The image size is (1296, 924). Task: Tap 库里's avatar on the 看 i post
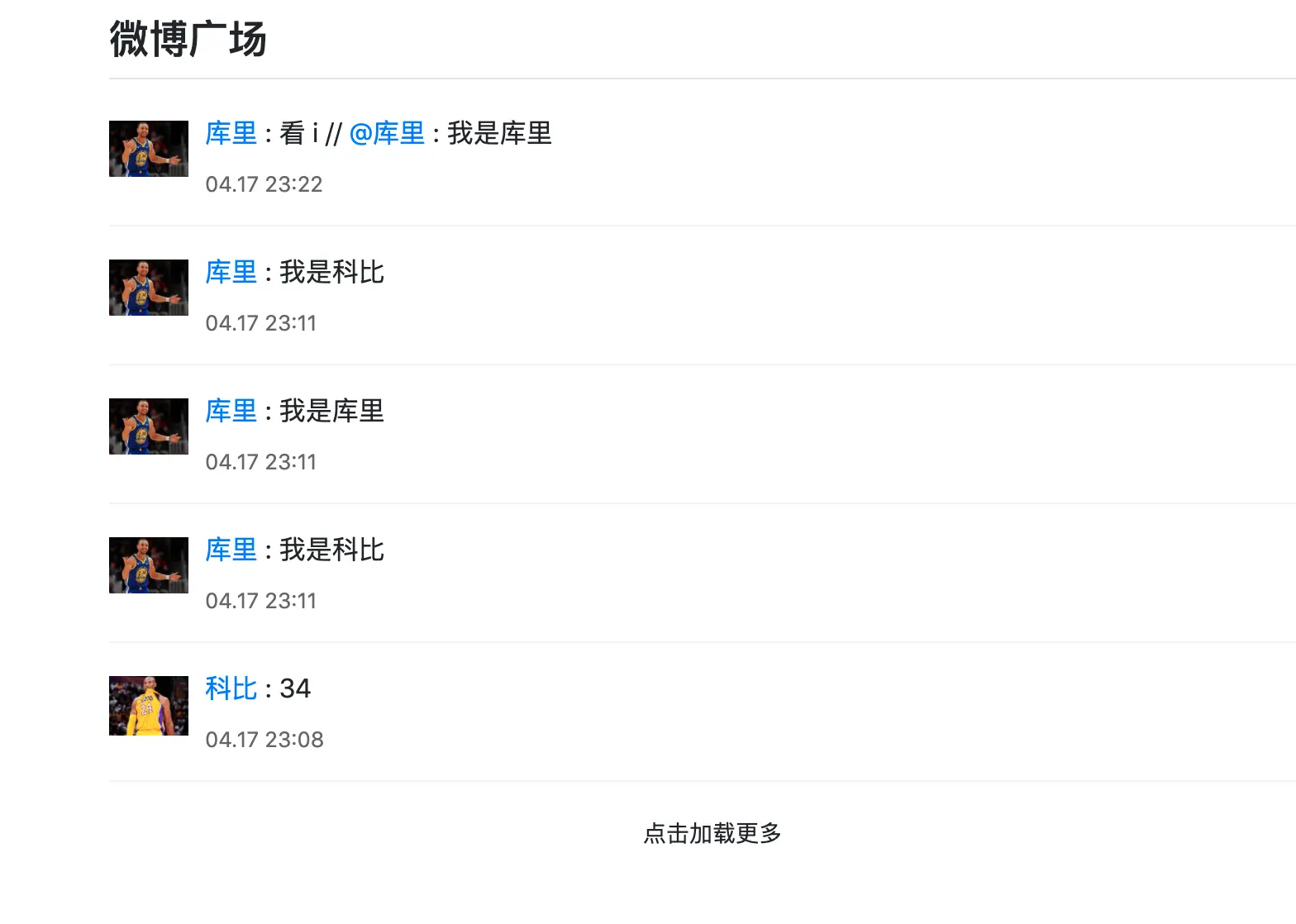coord(149,149)
